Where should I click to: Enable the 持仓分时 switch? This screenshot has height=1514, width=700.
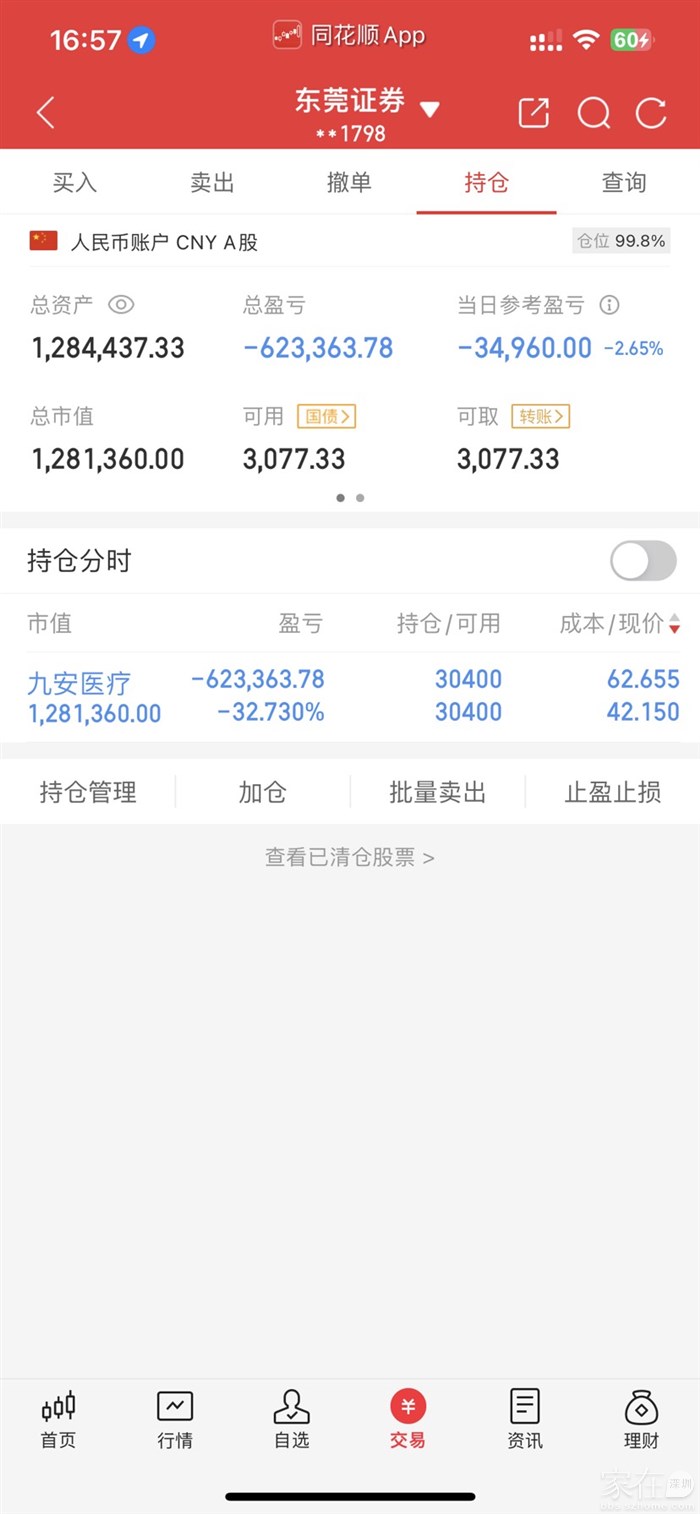[x=643, y=561]
